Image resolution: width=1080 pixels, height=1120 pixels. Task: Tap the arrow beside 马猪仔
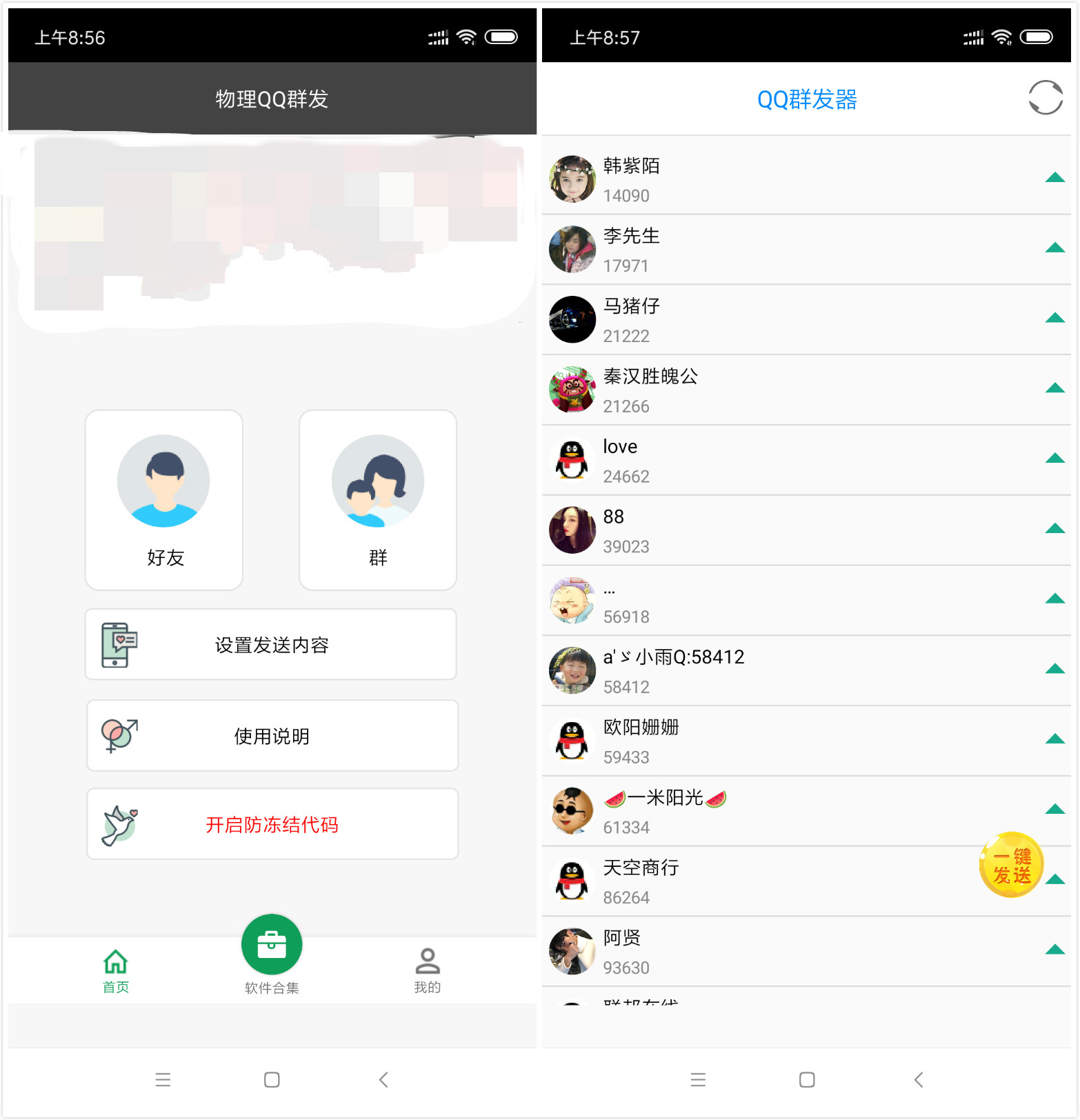(x=1054, y=319)
